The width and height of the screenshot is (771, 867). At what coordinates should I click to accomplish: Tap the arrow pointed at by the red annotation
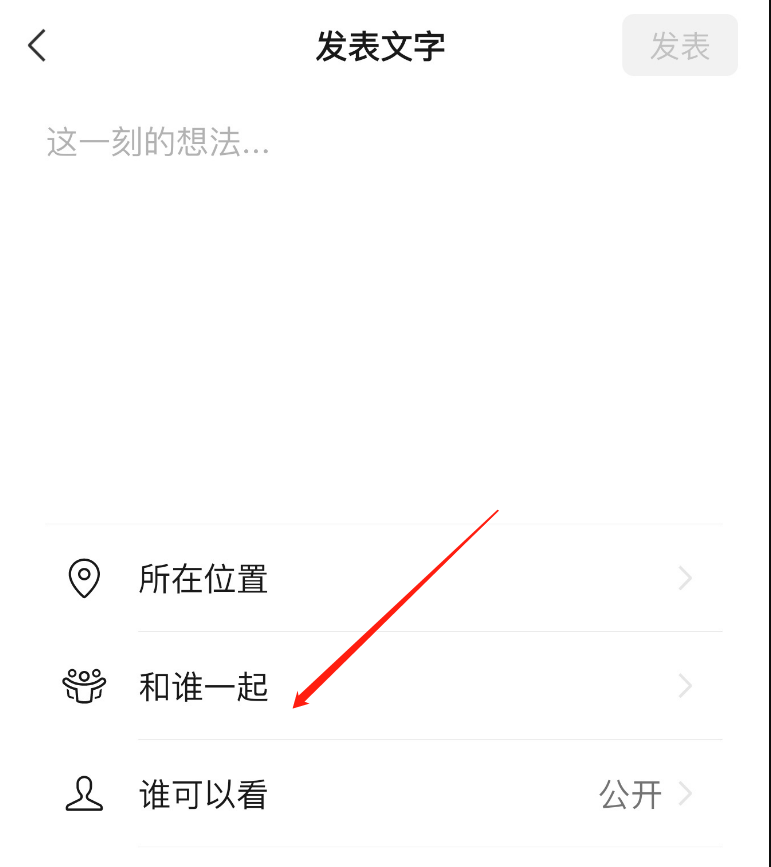[685, 686]
